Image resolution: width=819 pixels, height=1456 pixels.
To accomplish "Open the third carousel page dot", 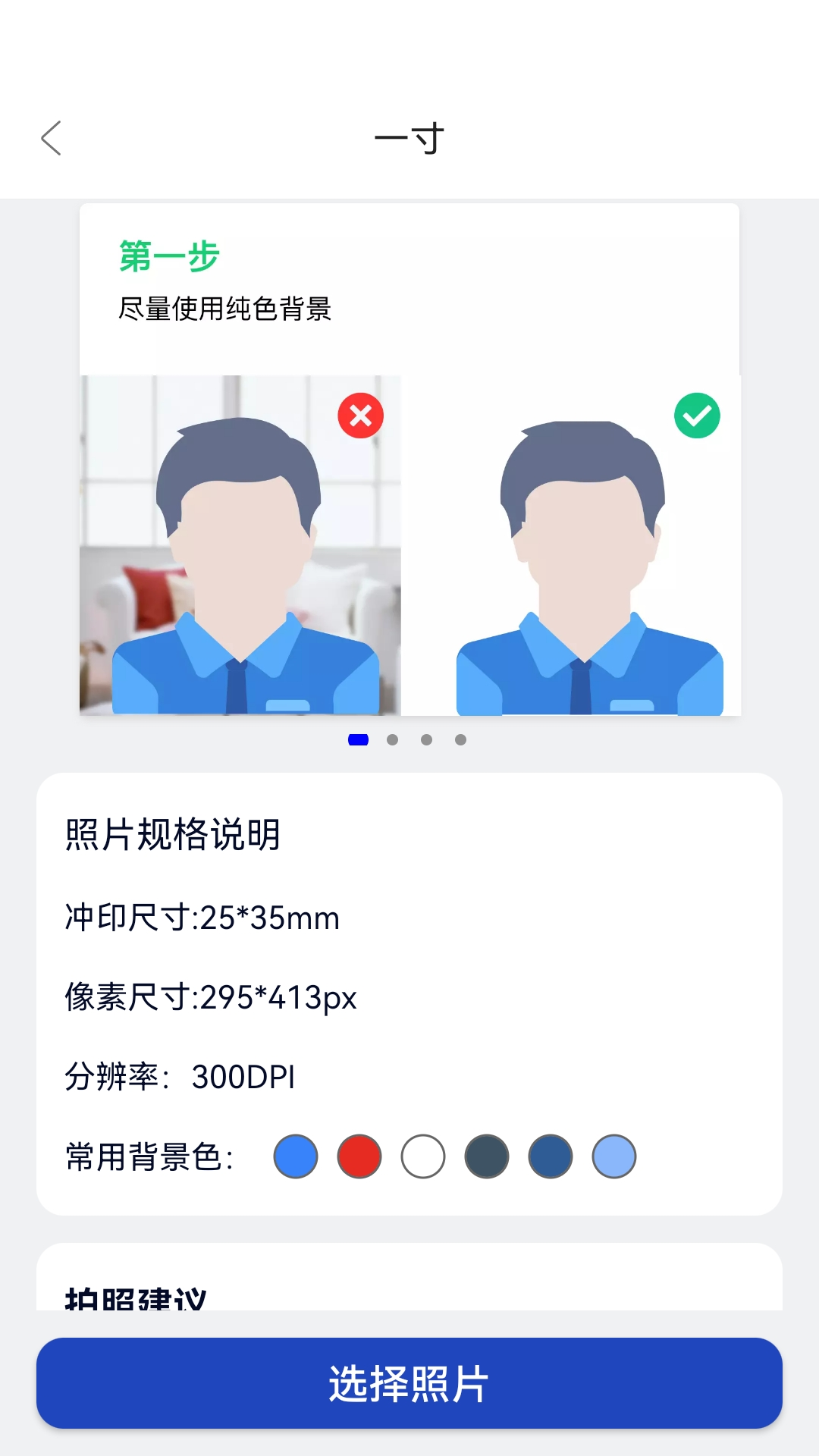I will tap(425, 740).
